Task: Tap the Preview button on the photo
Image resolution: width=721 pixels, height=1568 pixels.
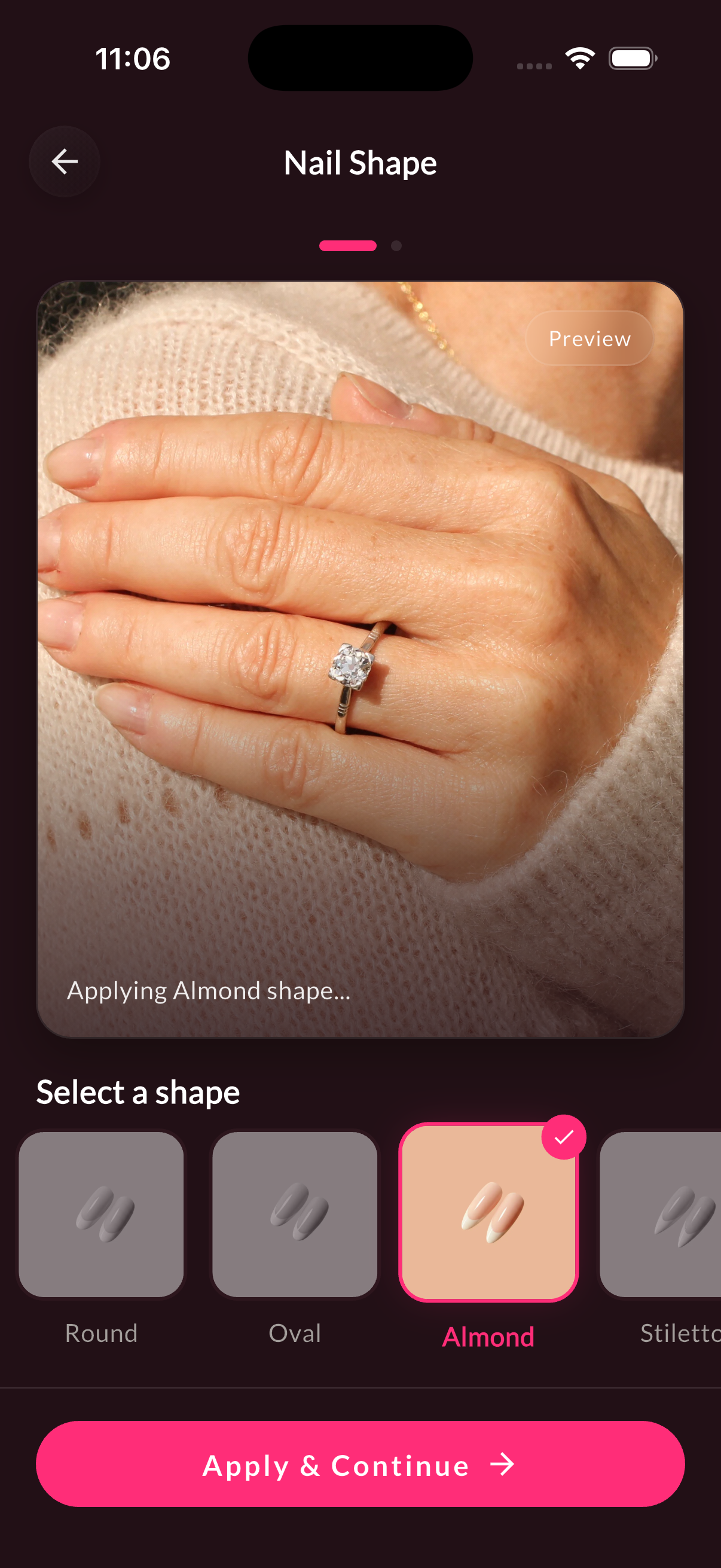Action: click(589, 338)
